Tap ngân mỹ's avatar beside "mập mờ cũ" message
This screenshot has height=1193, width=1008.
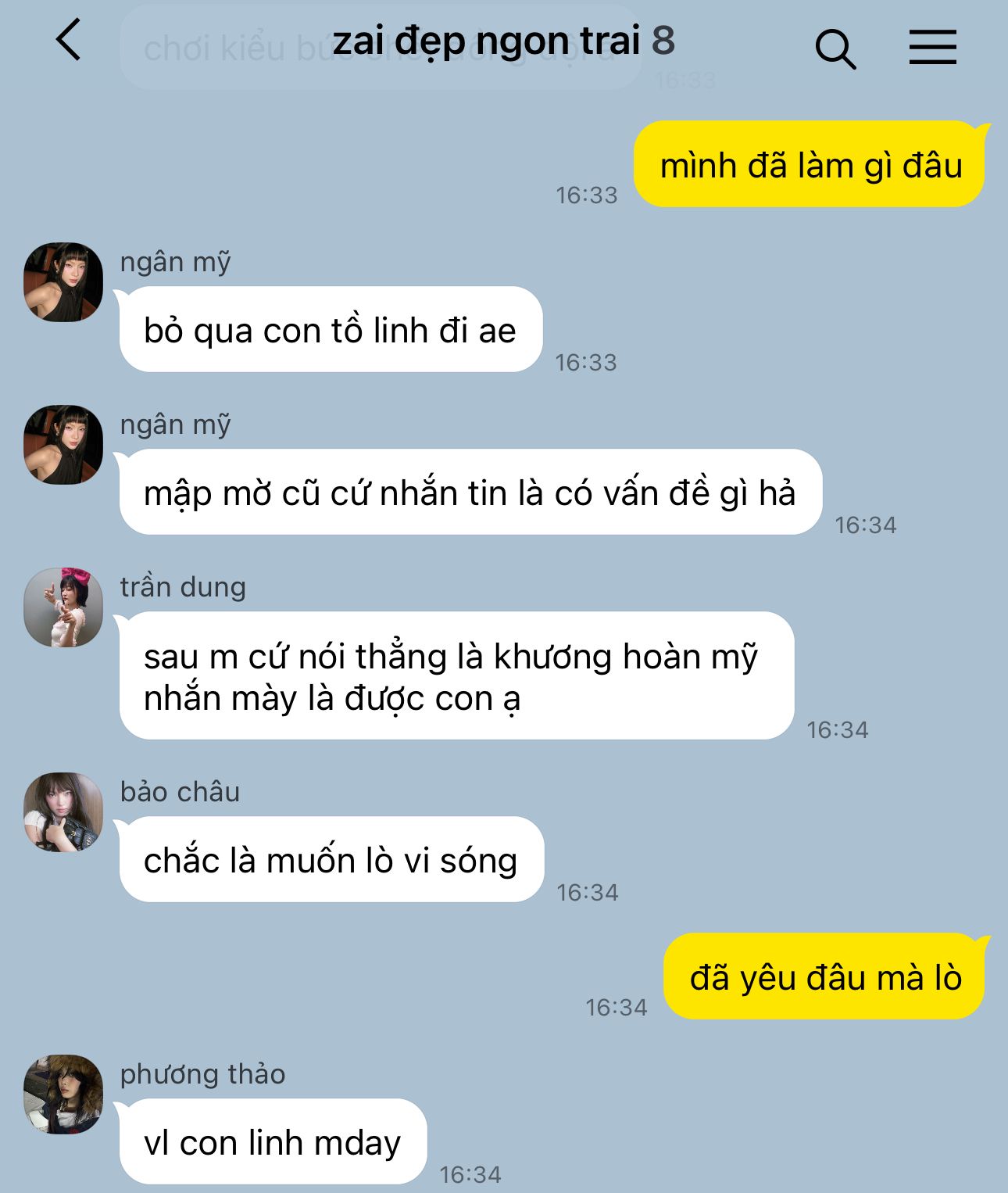pyautogui.click(x=63, y=445)
